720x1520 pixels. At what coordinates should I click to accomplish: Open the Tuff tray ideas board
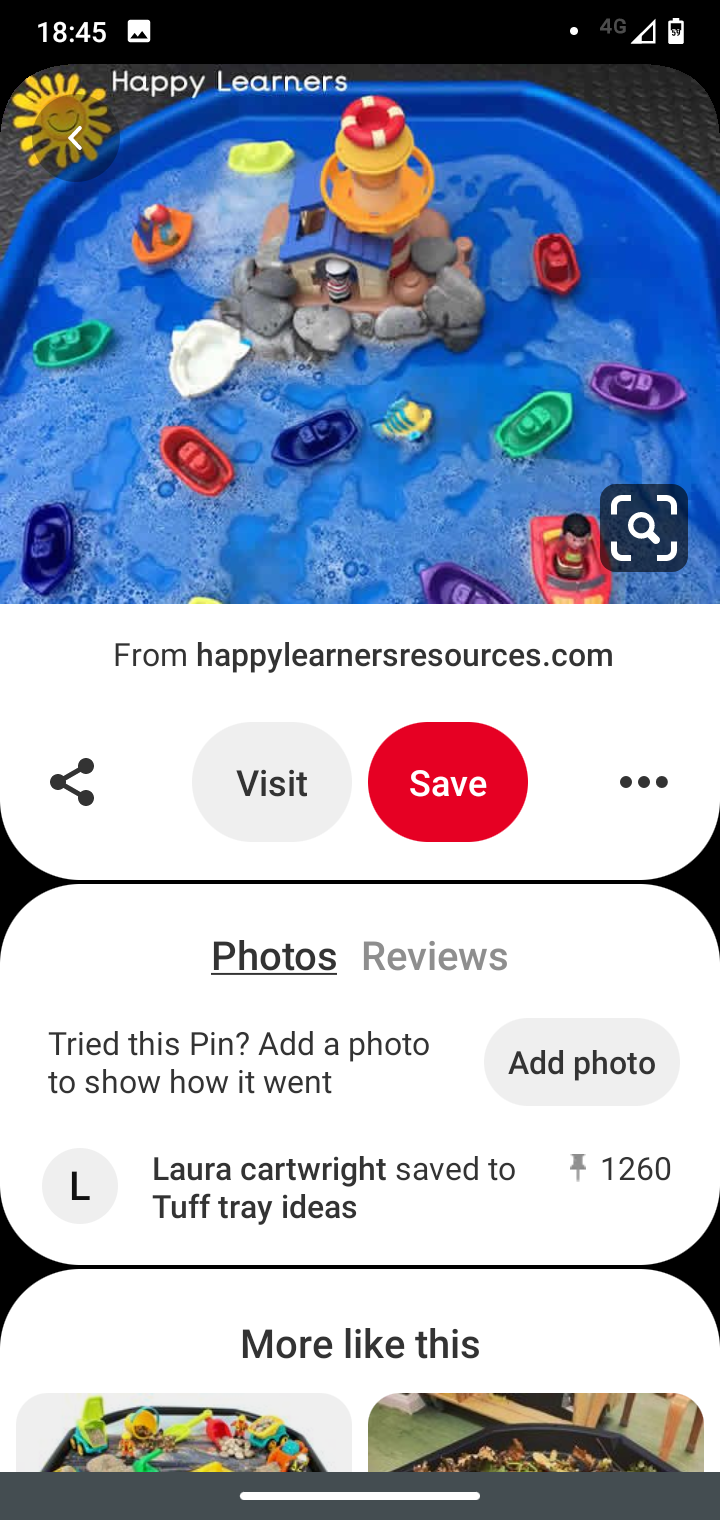pos(254,1207)
